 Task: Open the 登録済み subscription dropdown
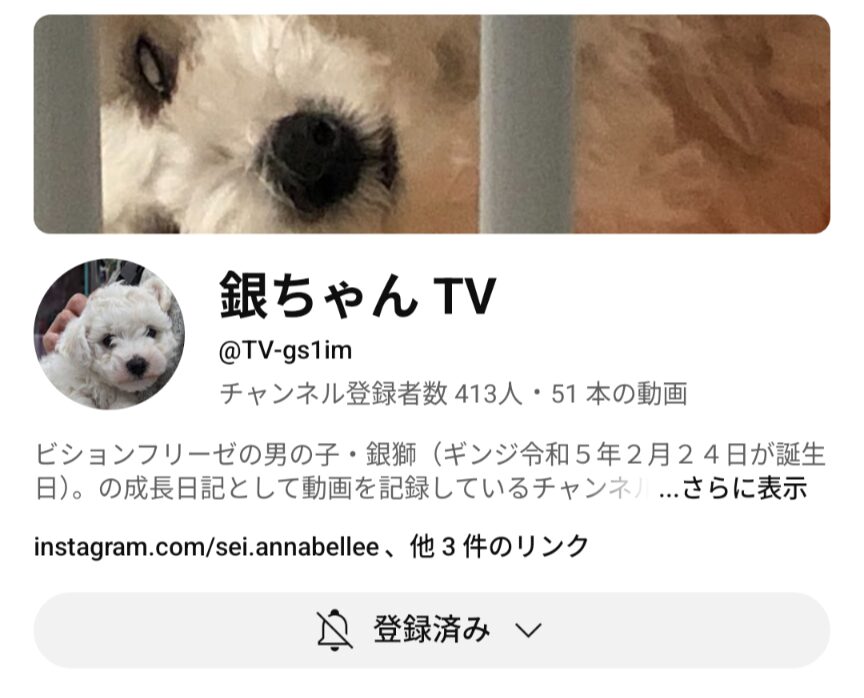[431, 630]
